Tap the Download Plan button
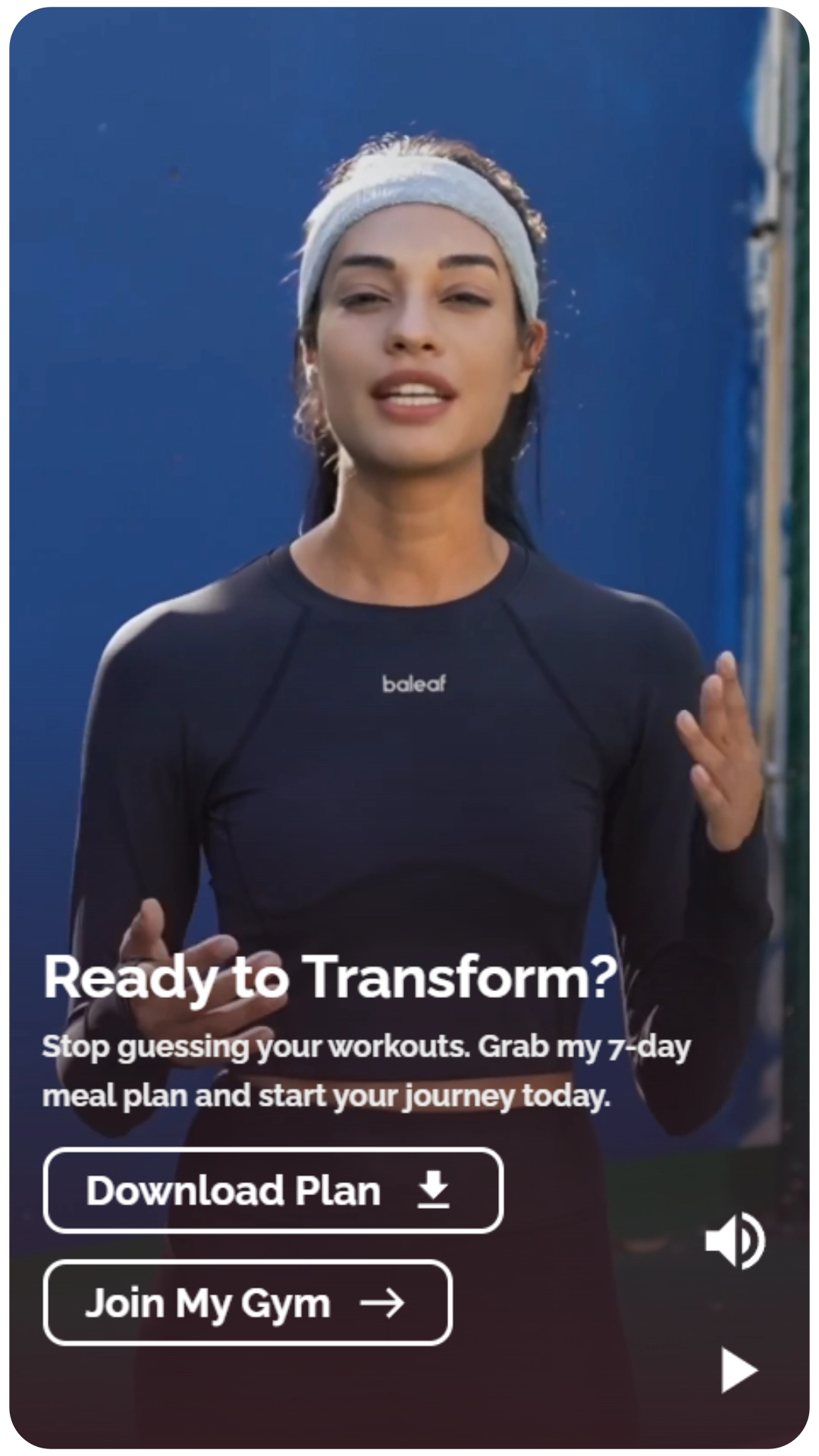This screenshot has width=819, height=1456. 273,1191
